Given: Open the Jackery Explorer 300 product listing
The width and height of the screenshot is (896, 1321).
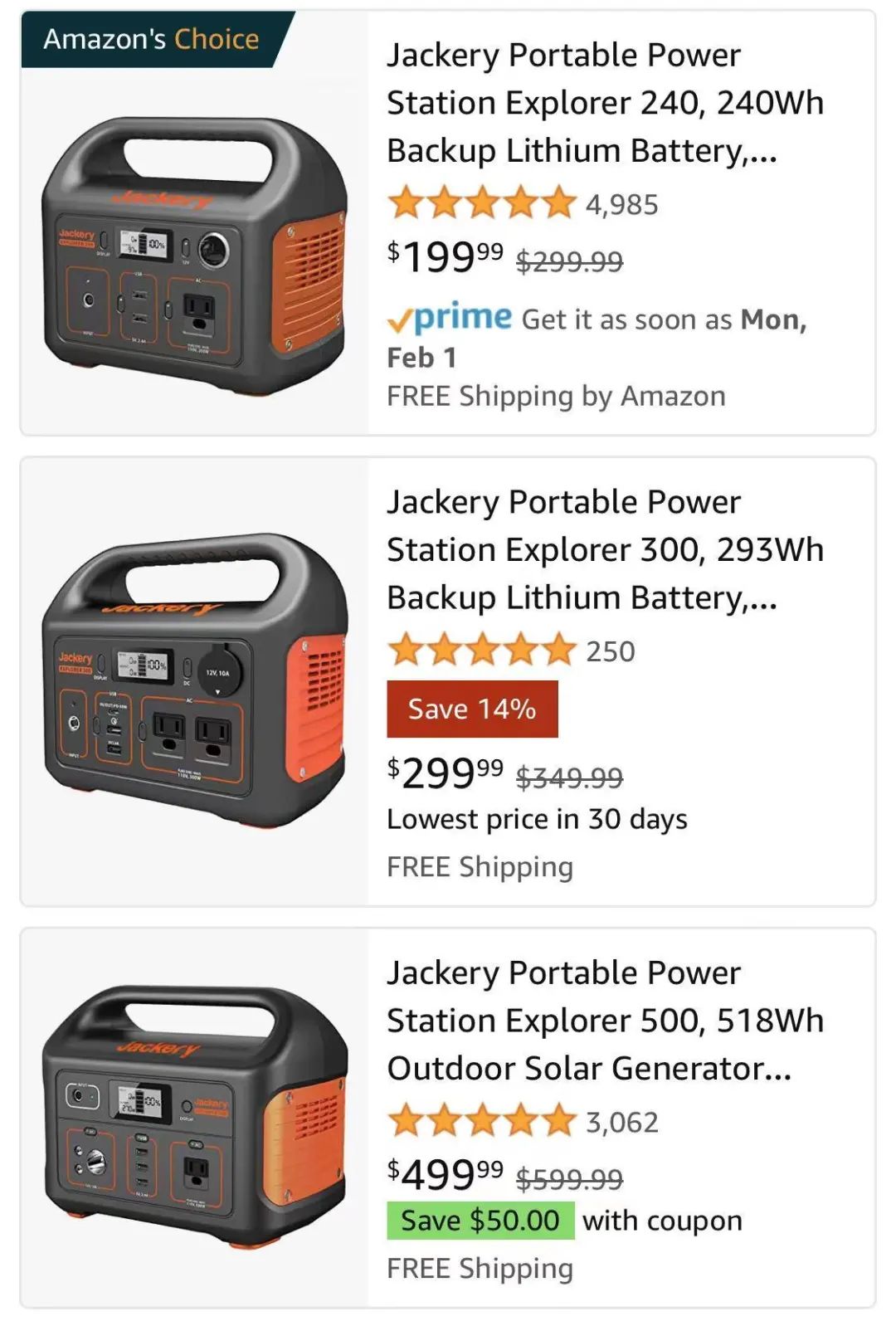Looking at the screenshot, I should pyautogui.click(x=604, y=550).
